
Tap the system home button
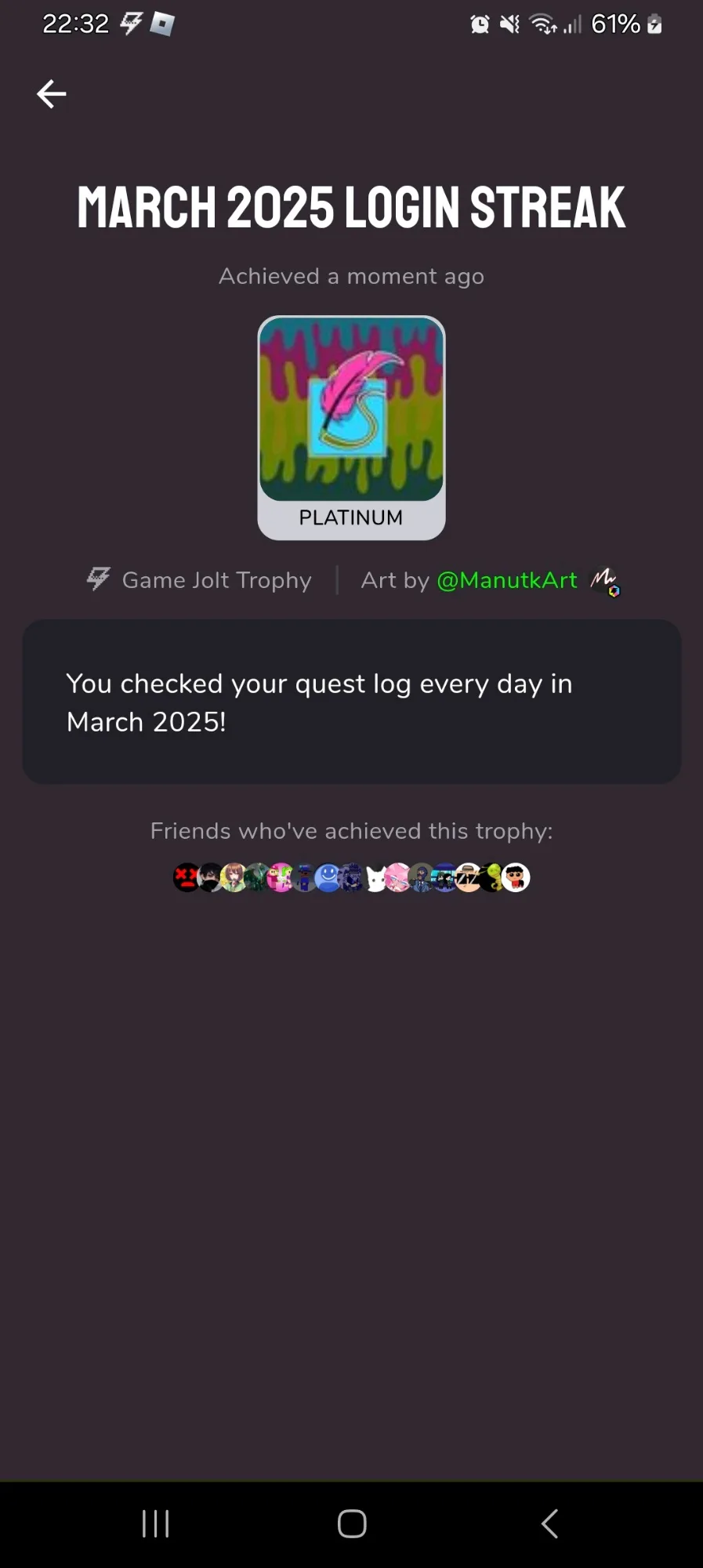(352, 1524)
